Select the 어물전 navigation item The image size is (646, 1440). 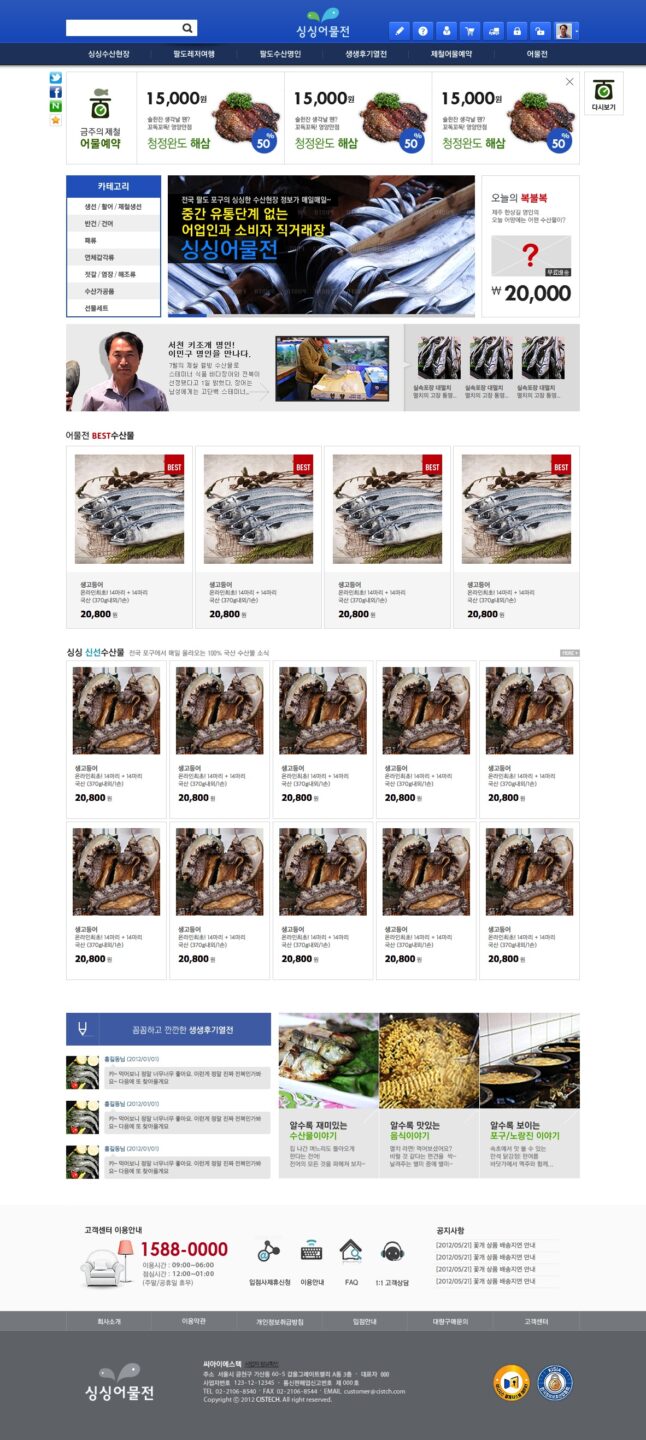click(x=537, y=54)
